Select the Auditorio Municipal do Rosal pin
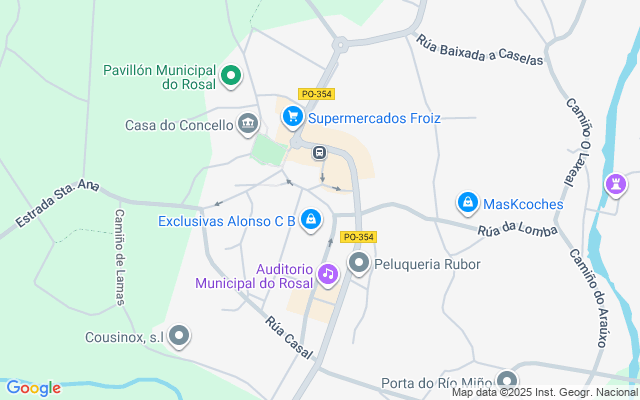This screenshot has height=400, width=640. pyautogui.click(x=328, y=273)
